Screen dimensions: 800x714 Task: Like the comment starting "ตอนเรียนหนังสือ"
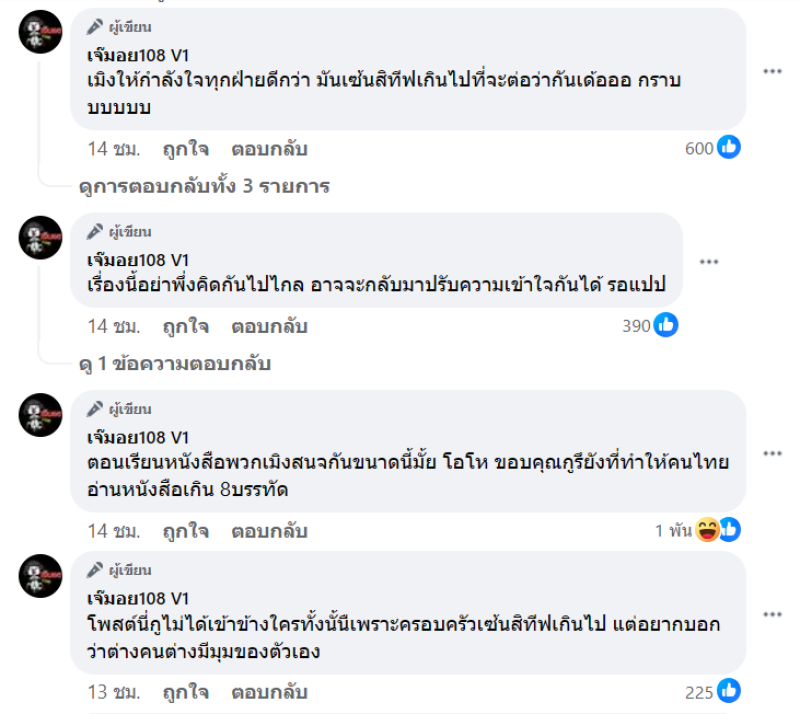[185, 530]
